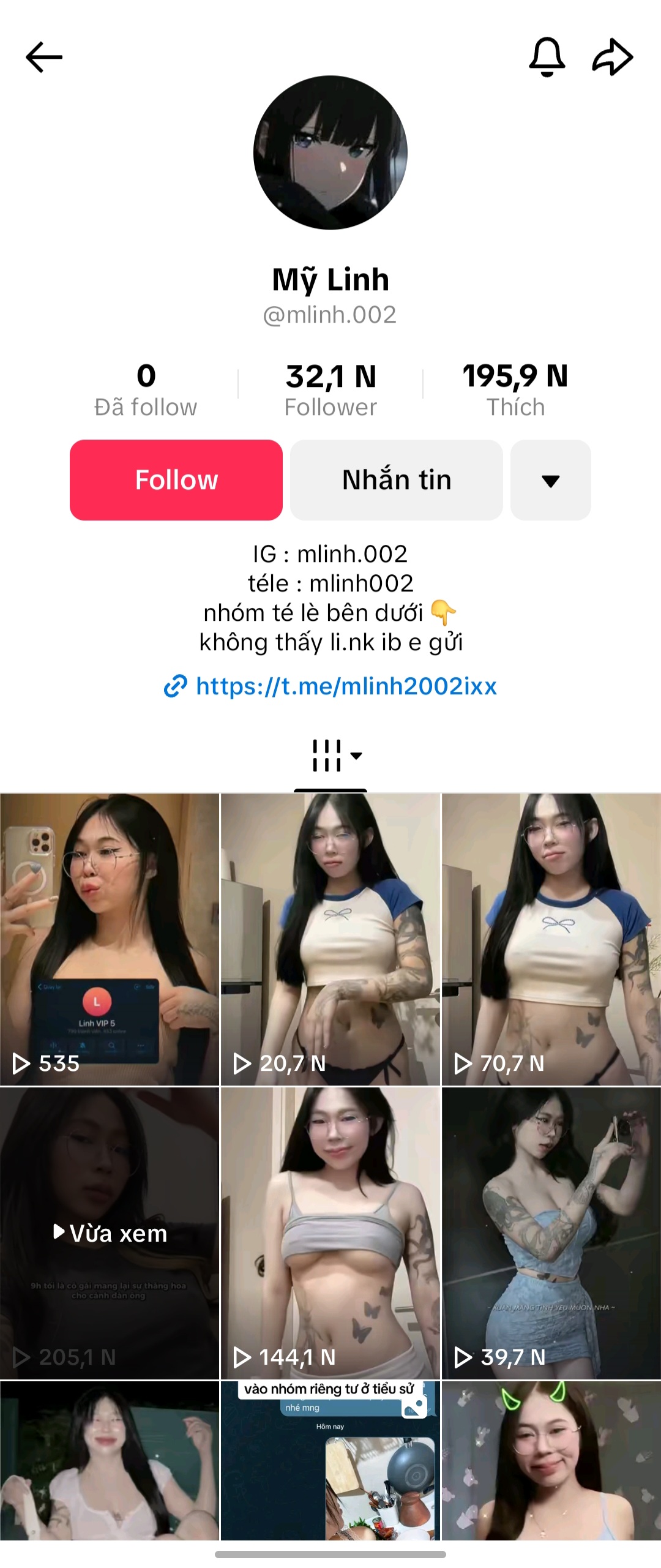Open the video marked Vừa xem
Viewport: 661px width, 1568px height.
click(x=110, y=1232)
